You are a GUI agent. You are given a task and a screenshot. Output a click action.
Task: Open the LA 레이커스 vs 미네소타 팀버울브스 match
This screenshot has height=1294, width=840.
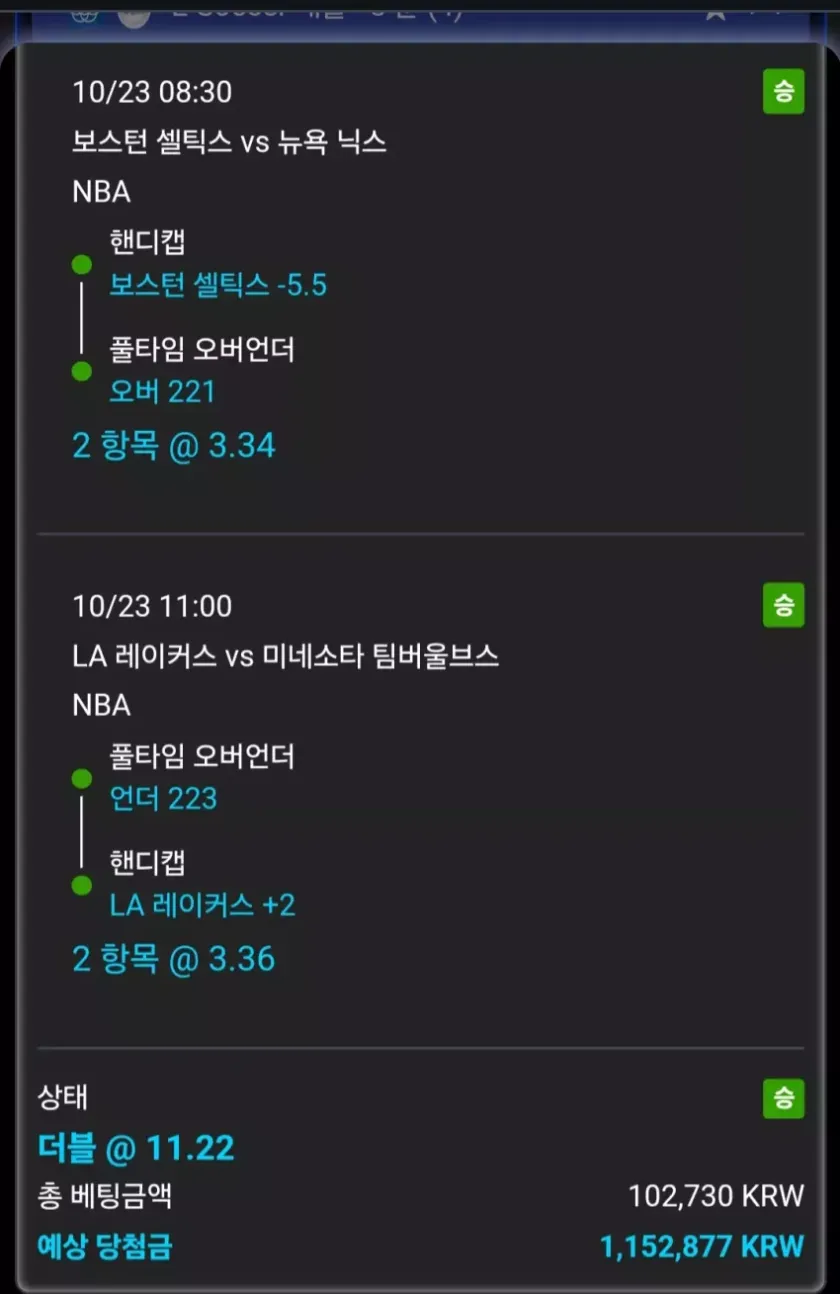pos(285,657)
